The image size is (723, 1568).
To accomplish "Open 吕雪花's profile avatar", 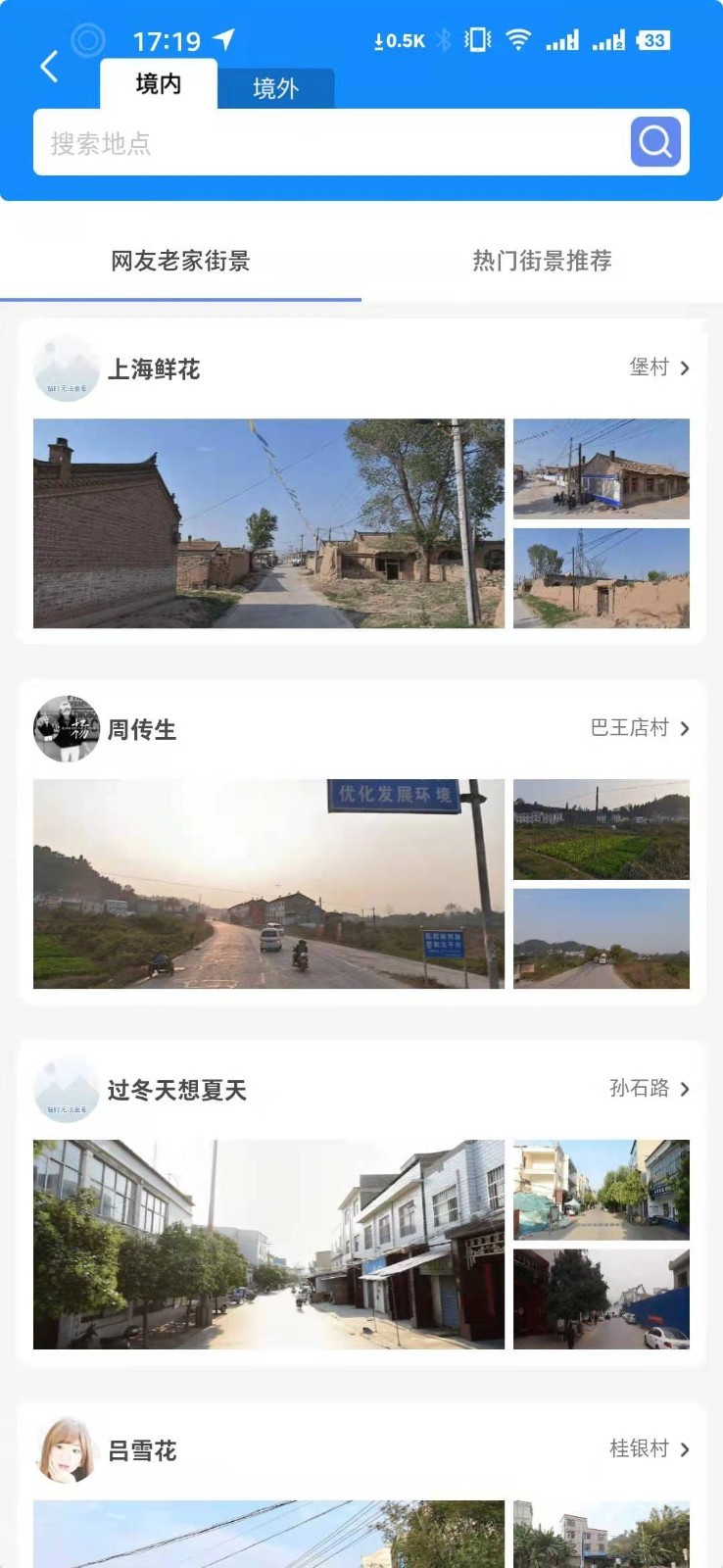I will pos(67,1452).
